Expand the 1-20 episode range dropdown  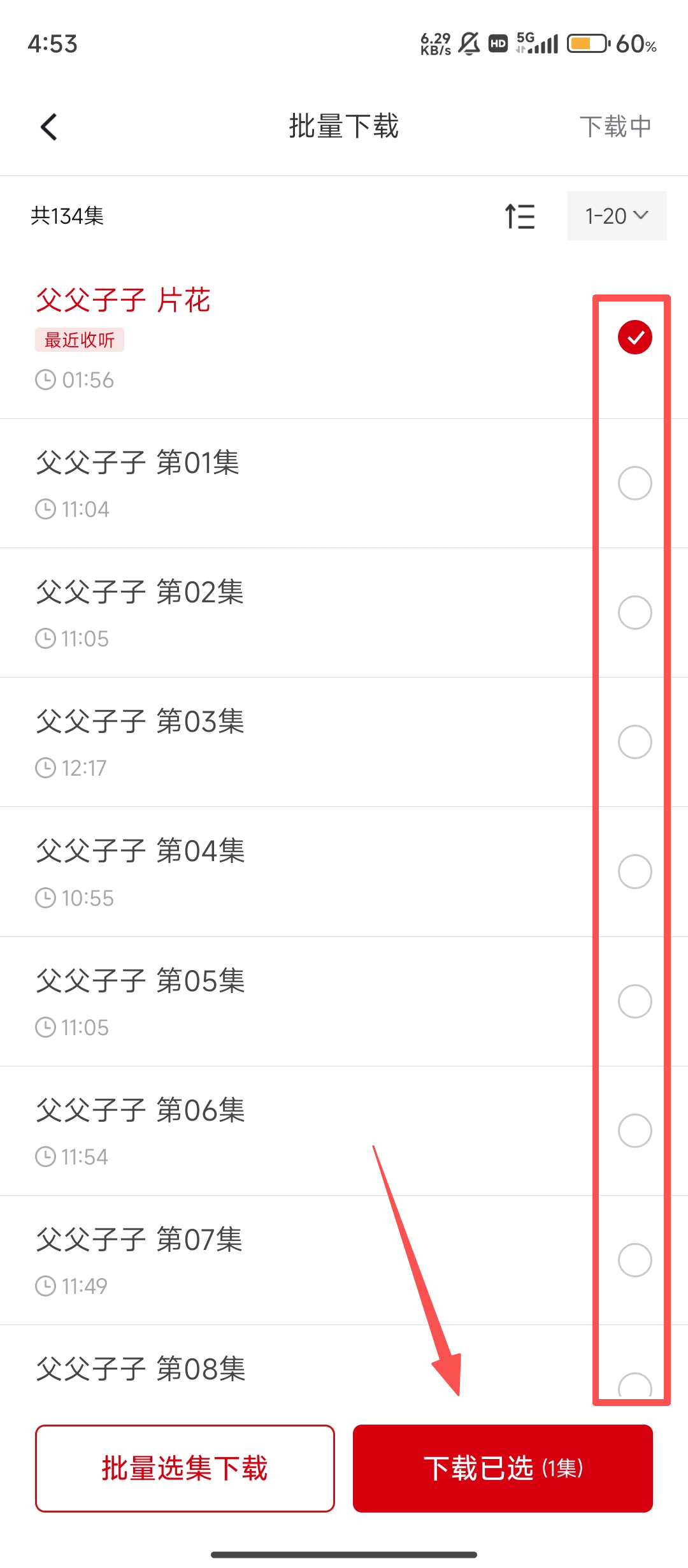tap(617, 216)
